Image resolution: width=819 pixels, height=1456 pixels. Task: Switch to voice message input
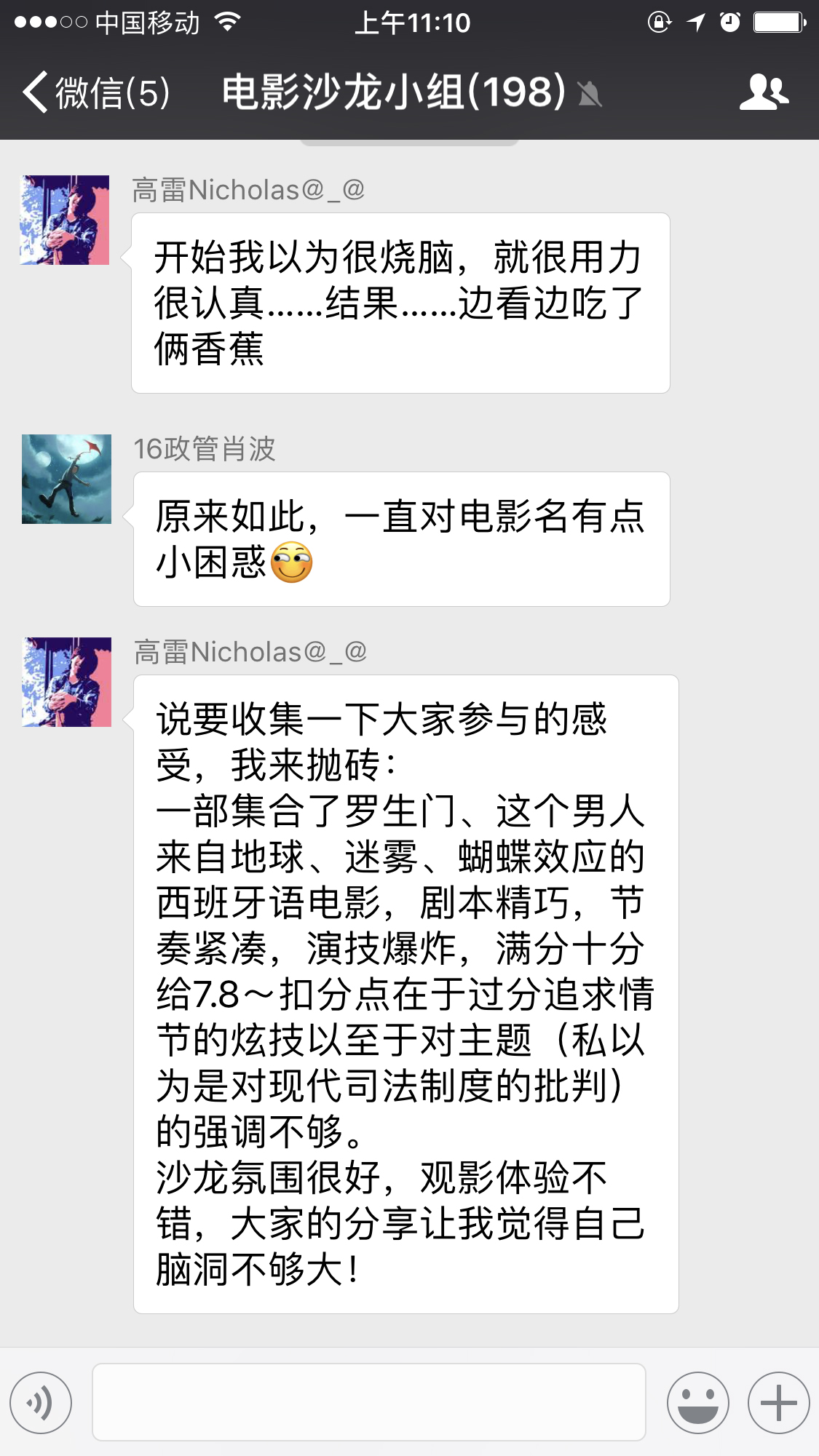[x=41, y=1402]
